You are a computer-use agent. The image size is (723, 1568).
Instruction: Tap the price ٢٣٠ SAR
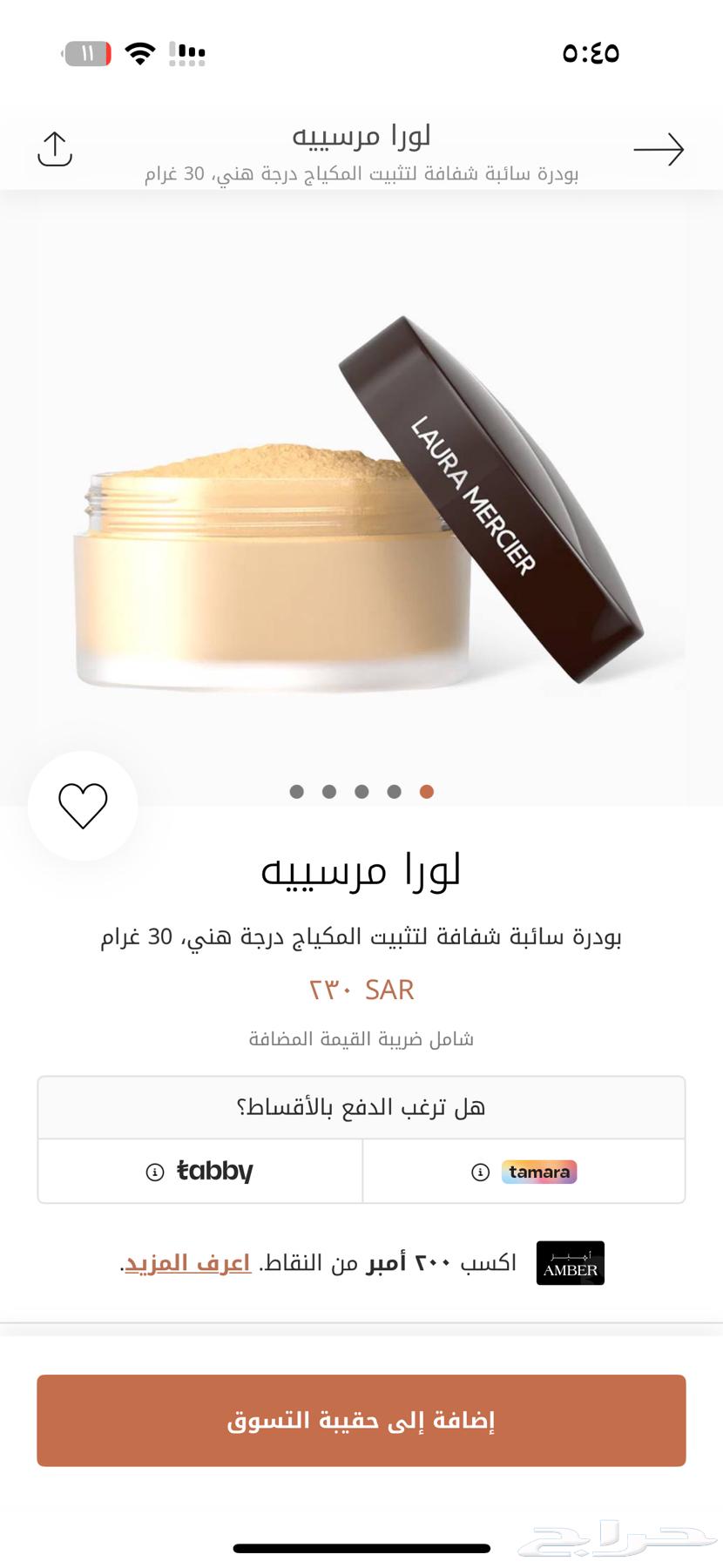coord(361,990)
